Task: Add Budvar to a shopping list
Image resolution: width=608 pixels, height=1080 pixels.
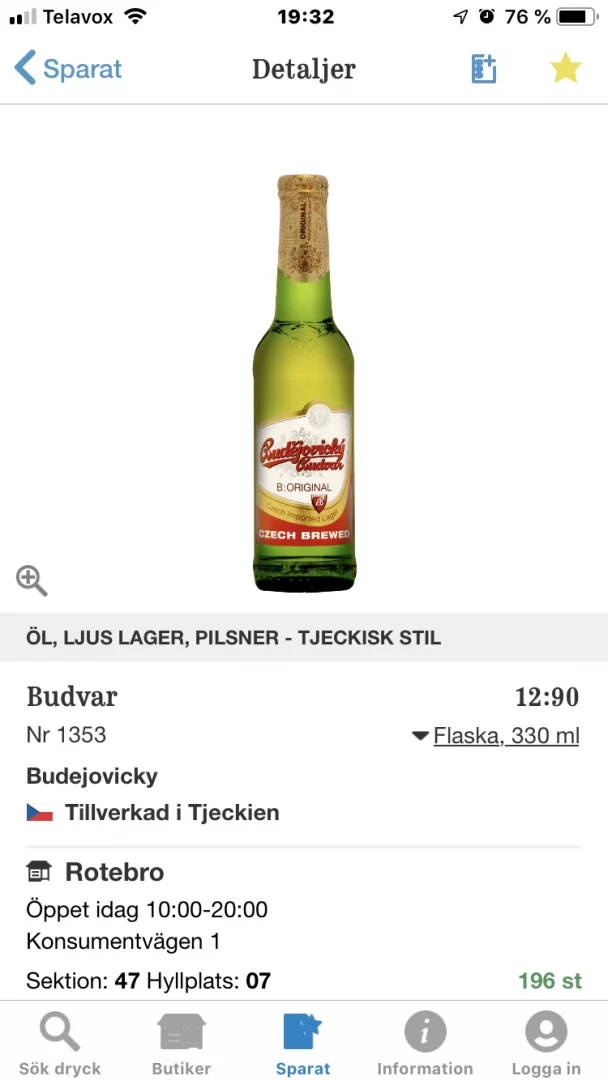Action: (484, 69)
